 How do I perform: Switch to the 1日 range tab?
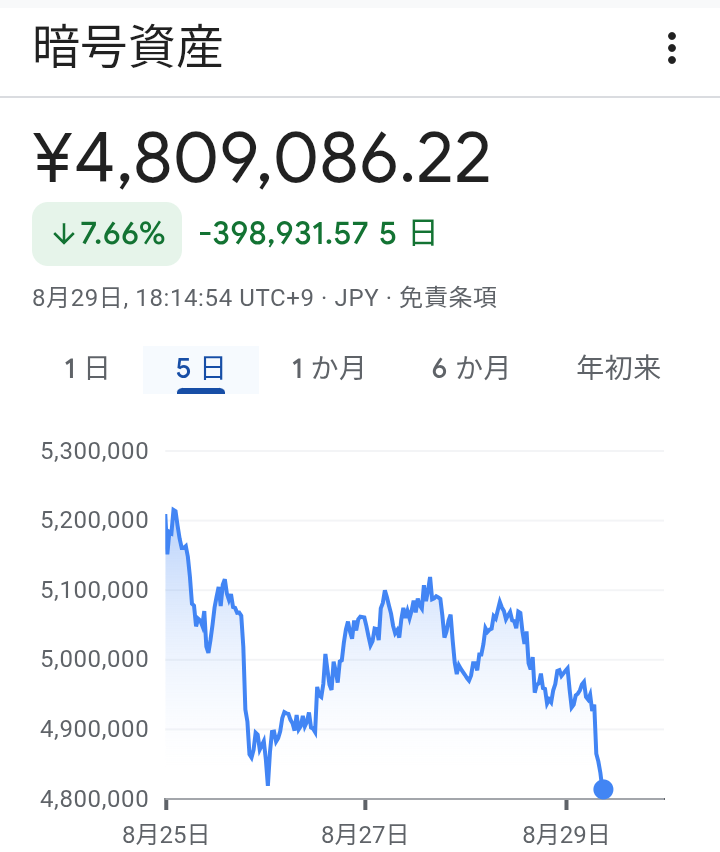click(x=86, y=368)
